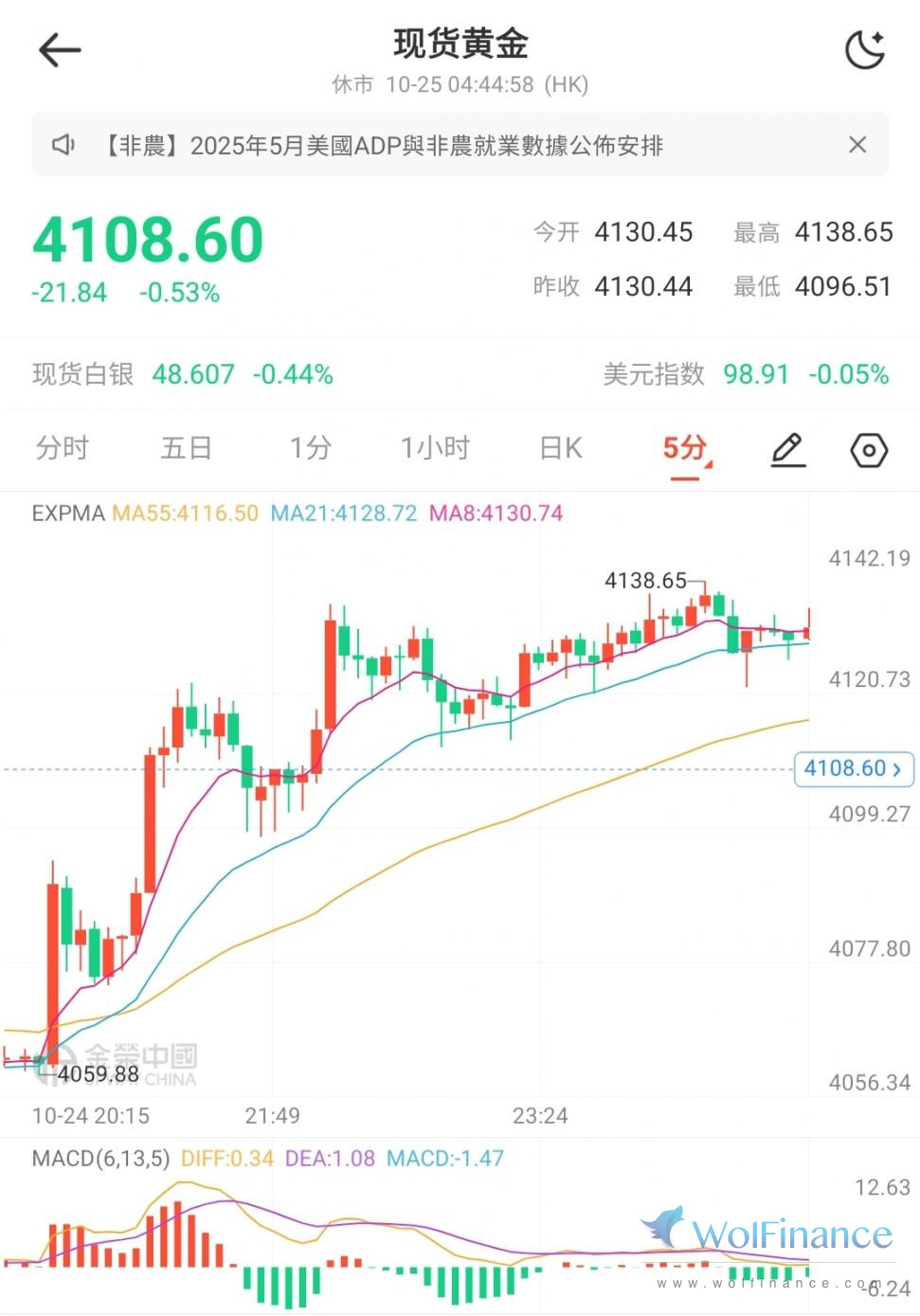Open the 美元指数 quote
The image size is (920, 1316).
(746, 374)
